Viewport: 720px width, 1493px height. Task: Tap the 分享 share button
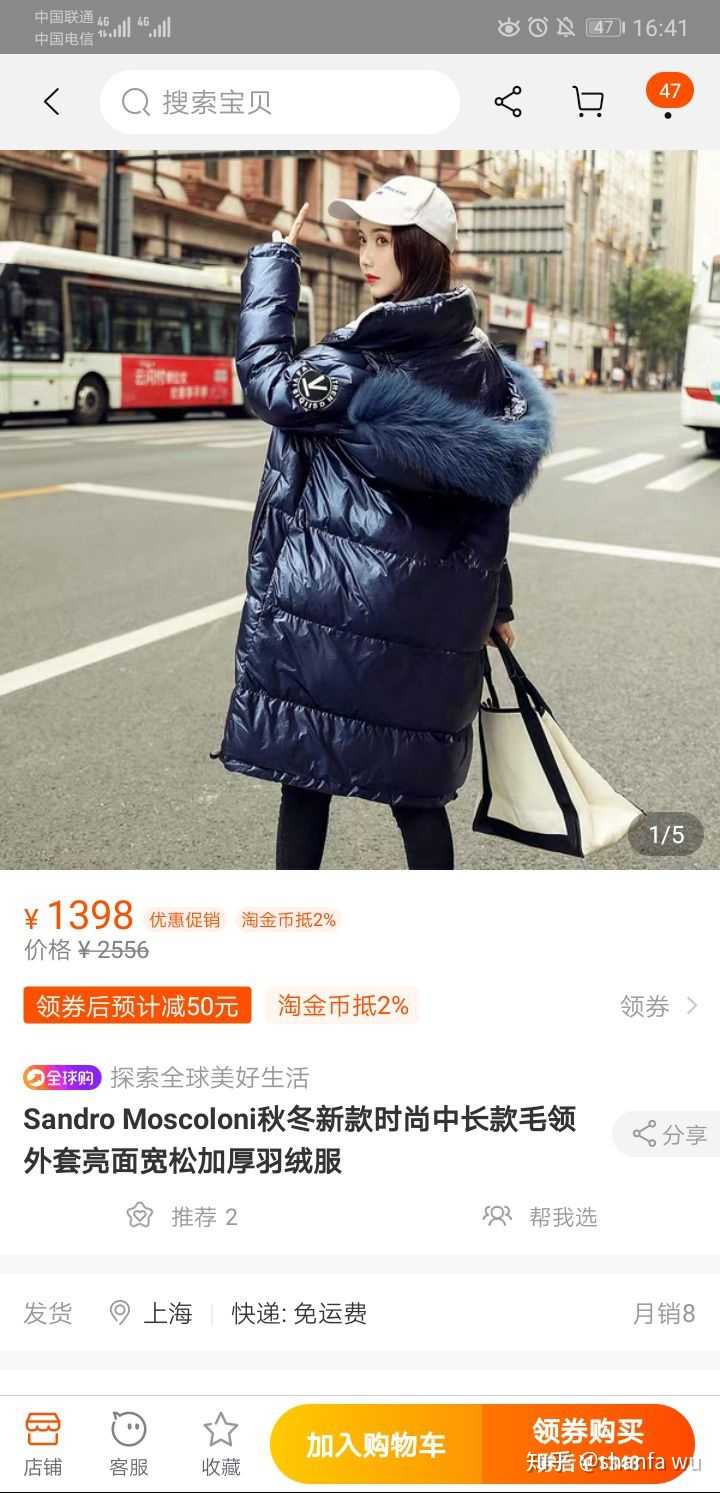pyautogui.click(x=669, y=1134)
